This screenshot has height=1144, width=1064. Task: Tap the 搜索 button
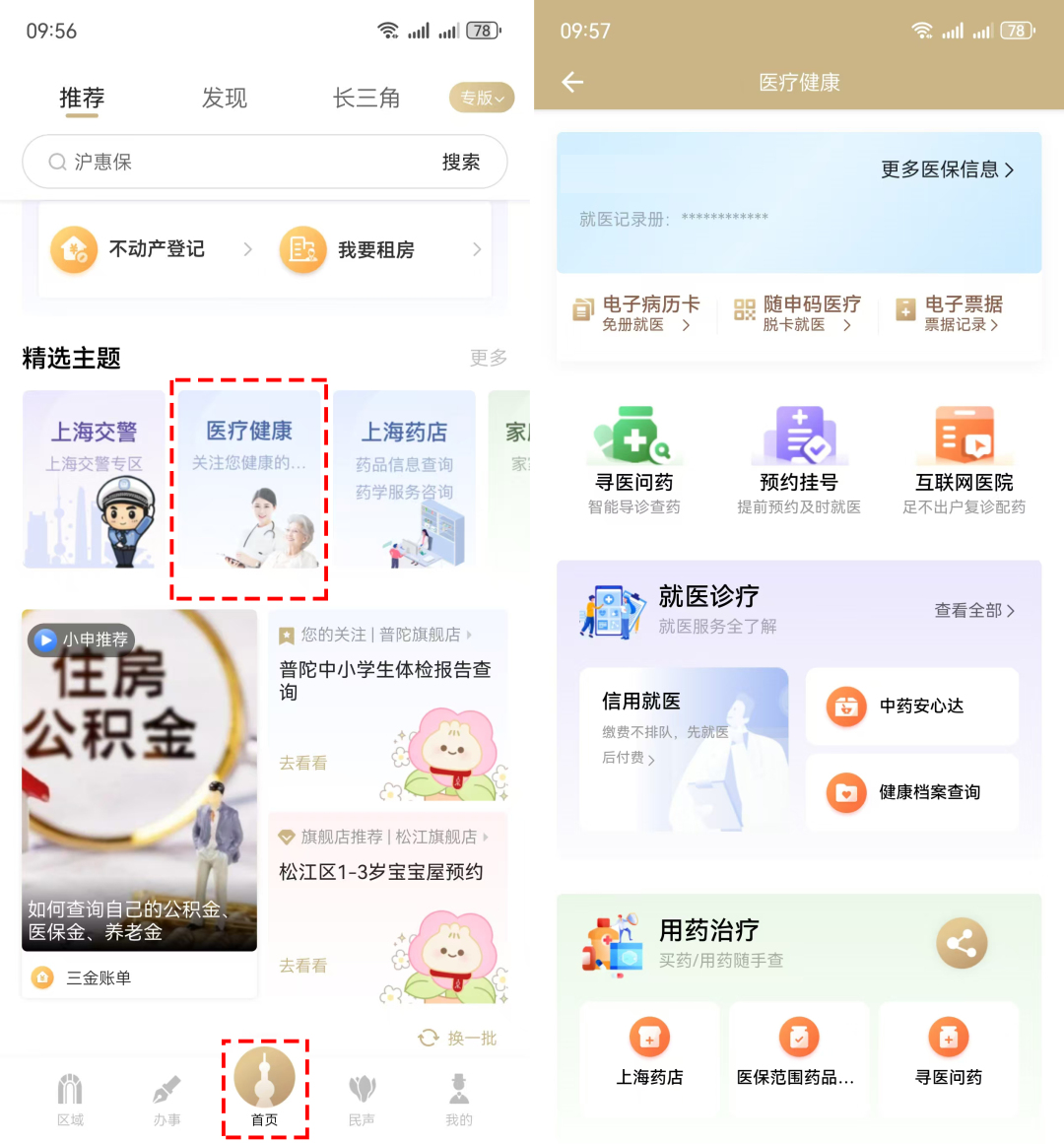click(460, 162)
